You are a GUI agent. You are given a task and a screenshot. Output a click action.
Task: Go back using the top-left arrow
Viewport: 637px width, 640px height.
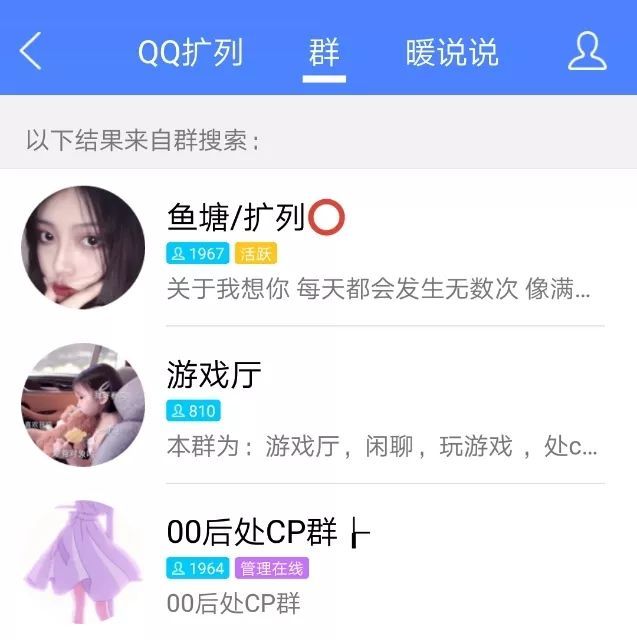coord(31,51)
